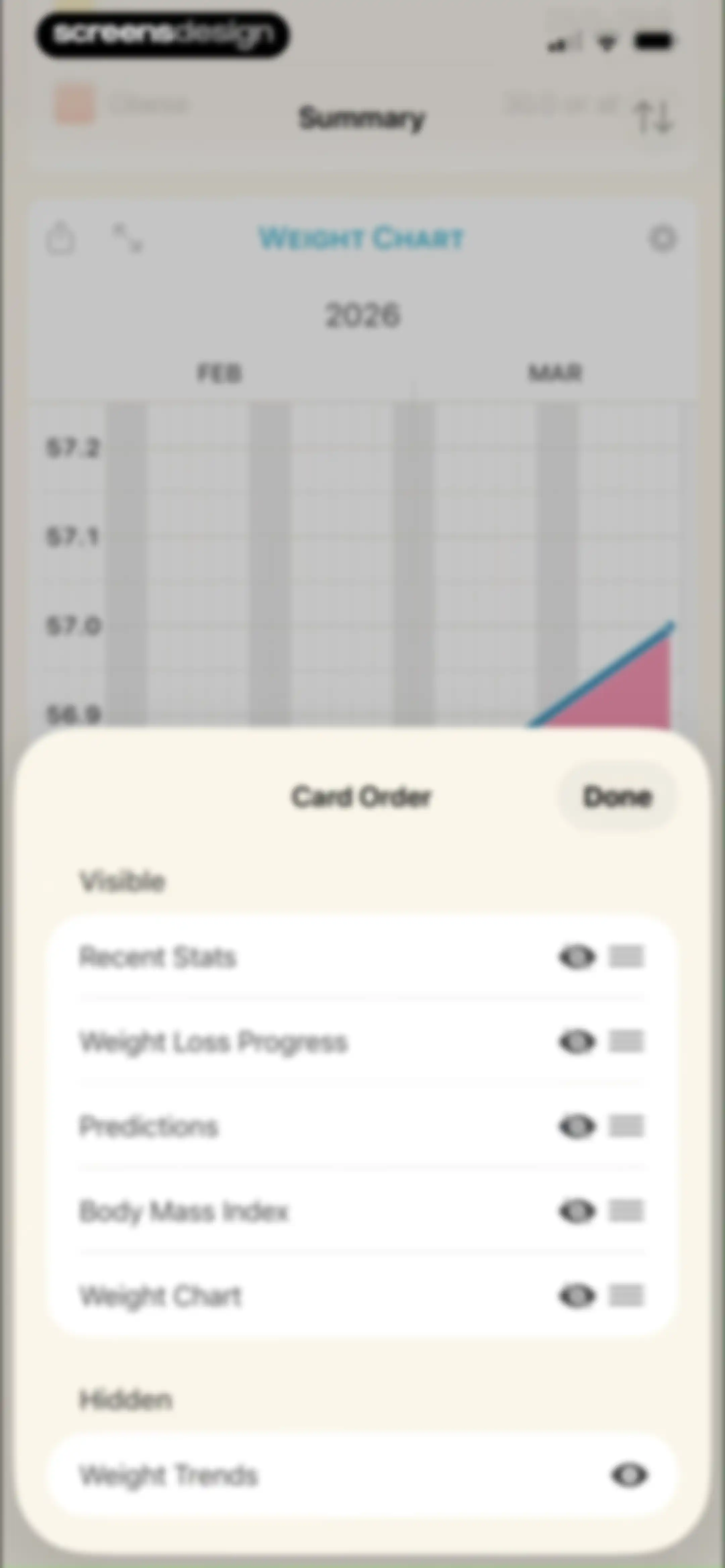
Task: Tap the reorder handle for Weight Loss Progress
Action: coord(626,1042)
